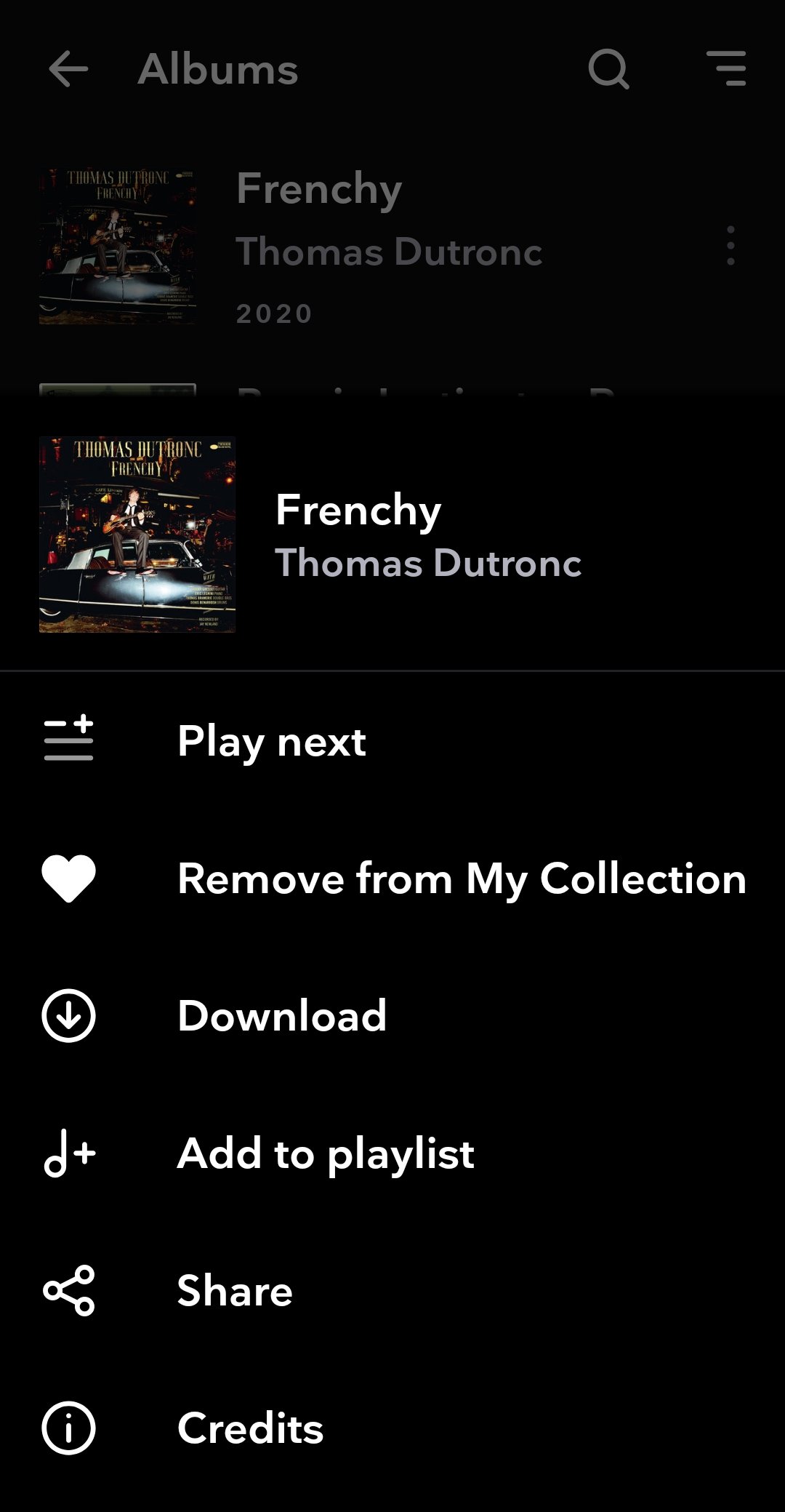Viewport: 785px width, 1512px height.
Task: Download the Frenchy album
Action: pos(281,1016)
